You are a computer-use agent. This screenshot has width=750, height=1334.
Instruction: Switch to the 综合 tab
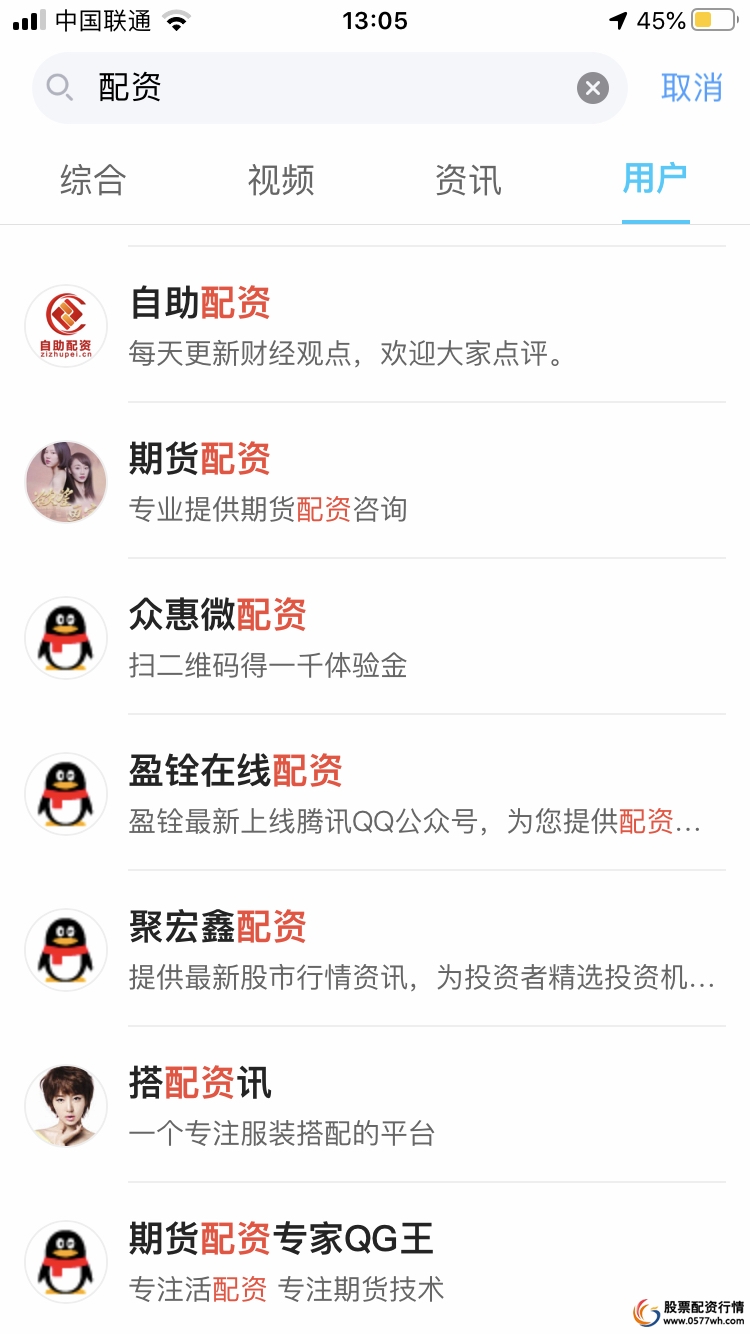(x=93, y=180)
